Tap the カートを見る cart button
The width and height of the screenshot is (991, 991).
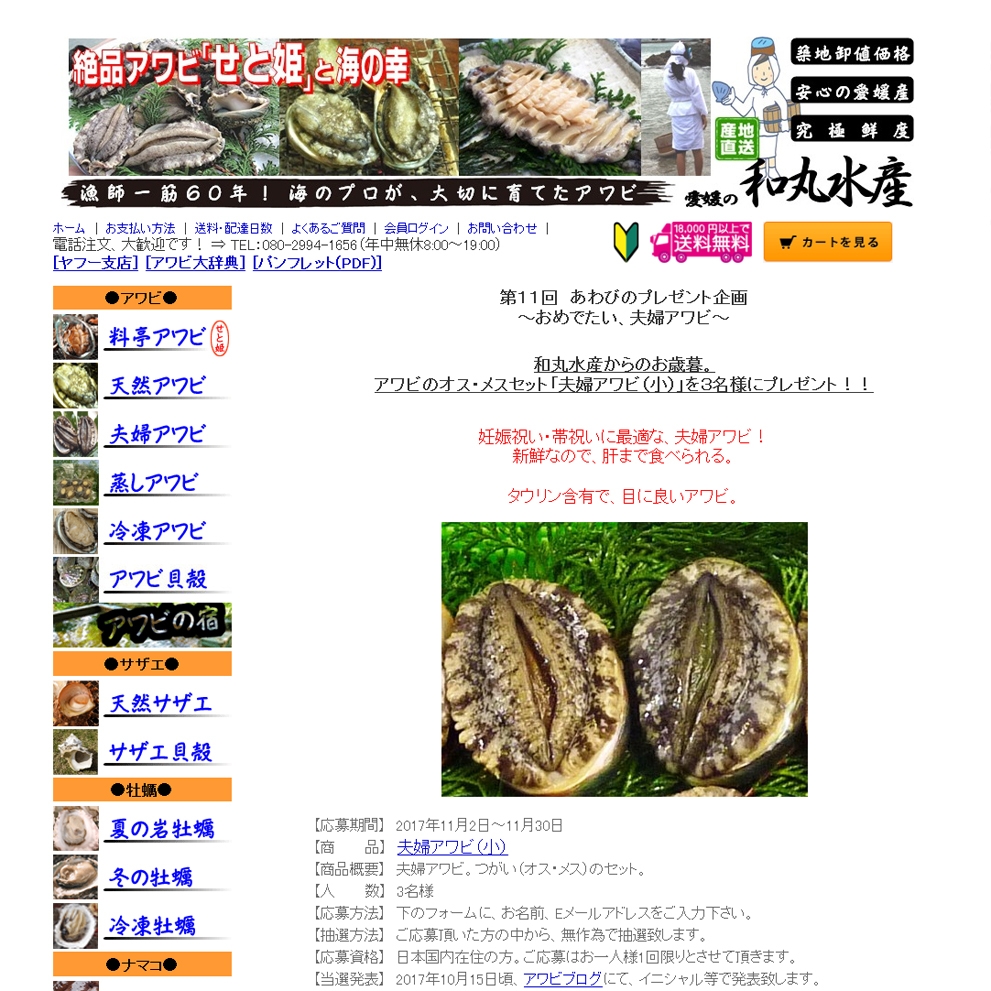(x=827, y=242)
